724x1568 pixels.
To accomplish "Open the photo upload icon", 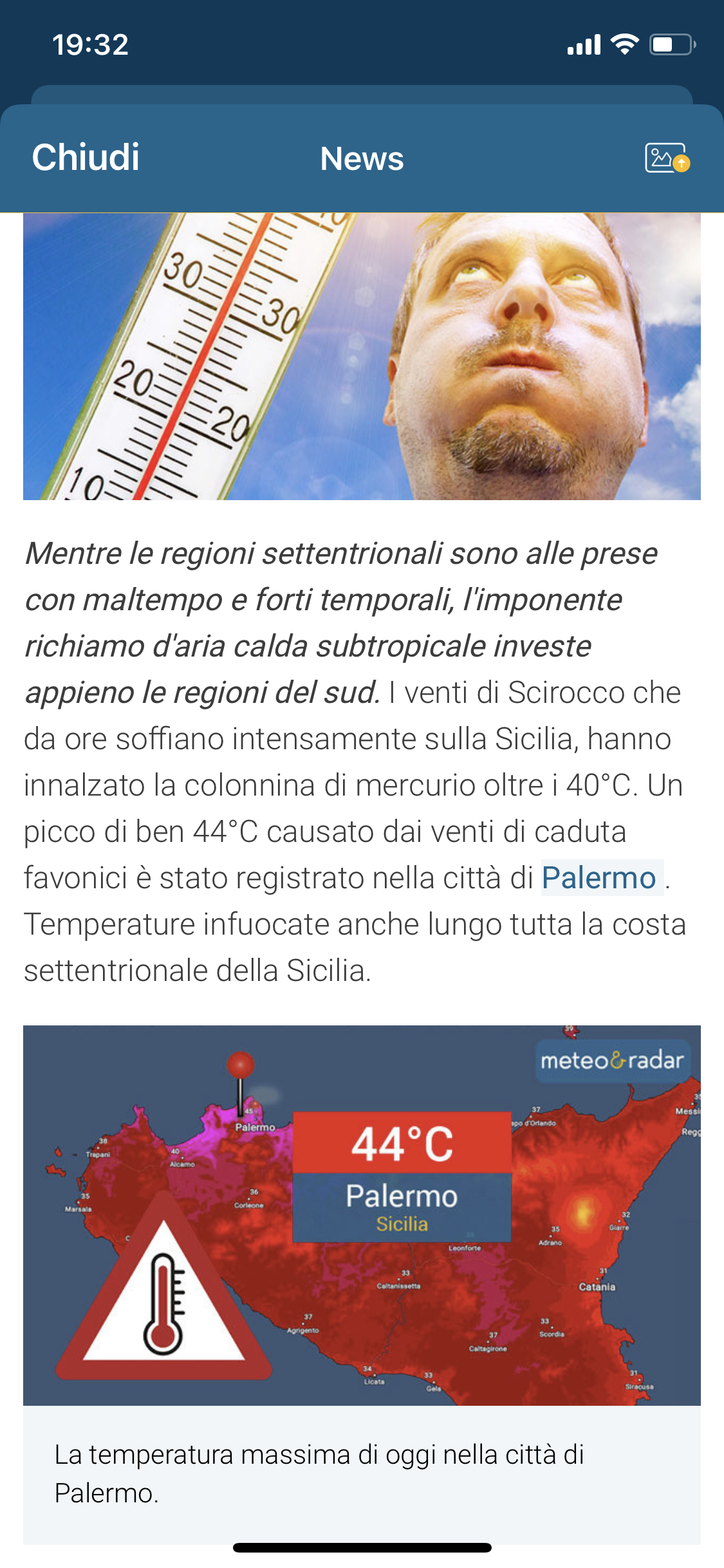I will pos(667,158).
